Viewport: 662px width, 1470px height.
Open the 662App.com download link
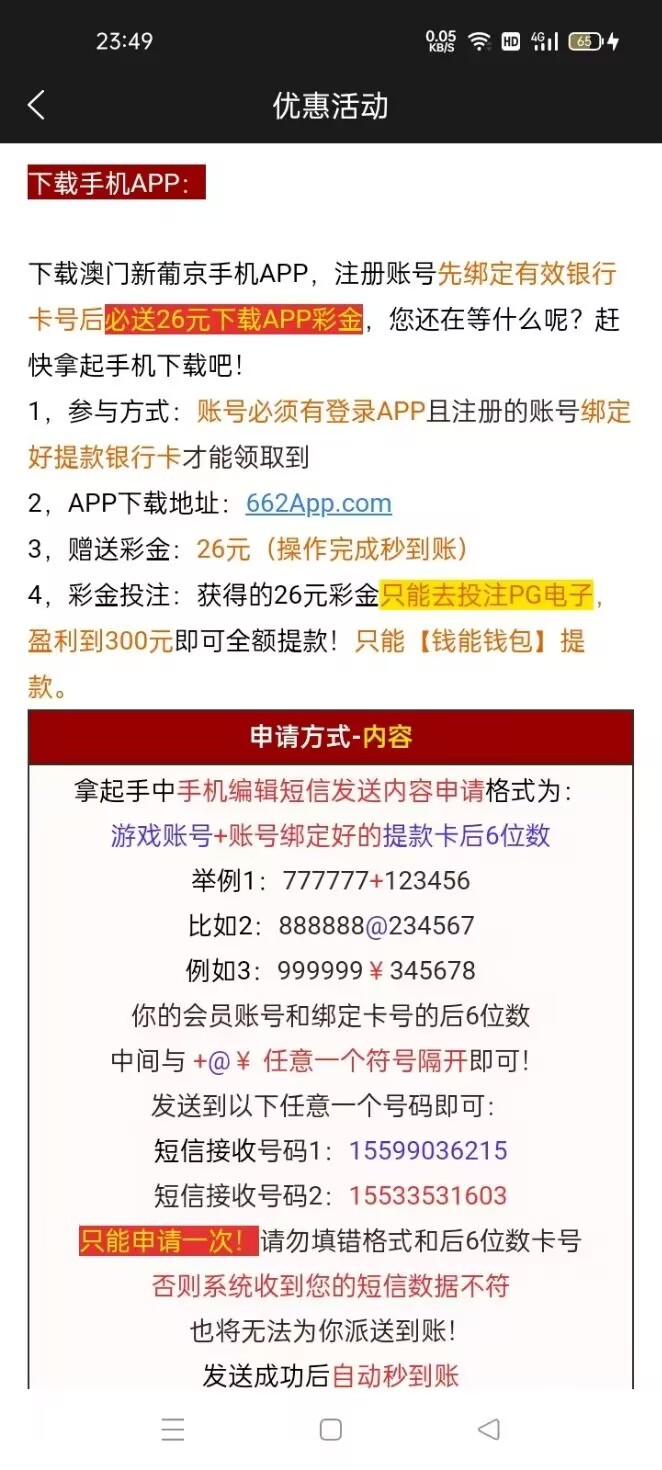point(318,503)
